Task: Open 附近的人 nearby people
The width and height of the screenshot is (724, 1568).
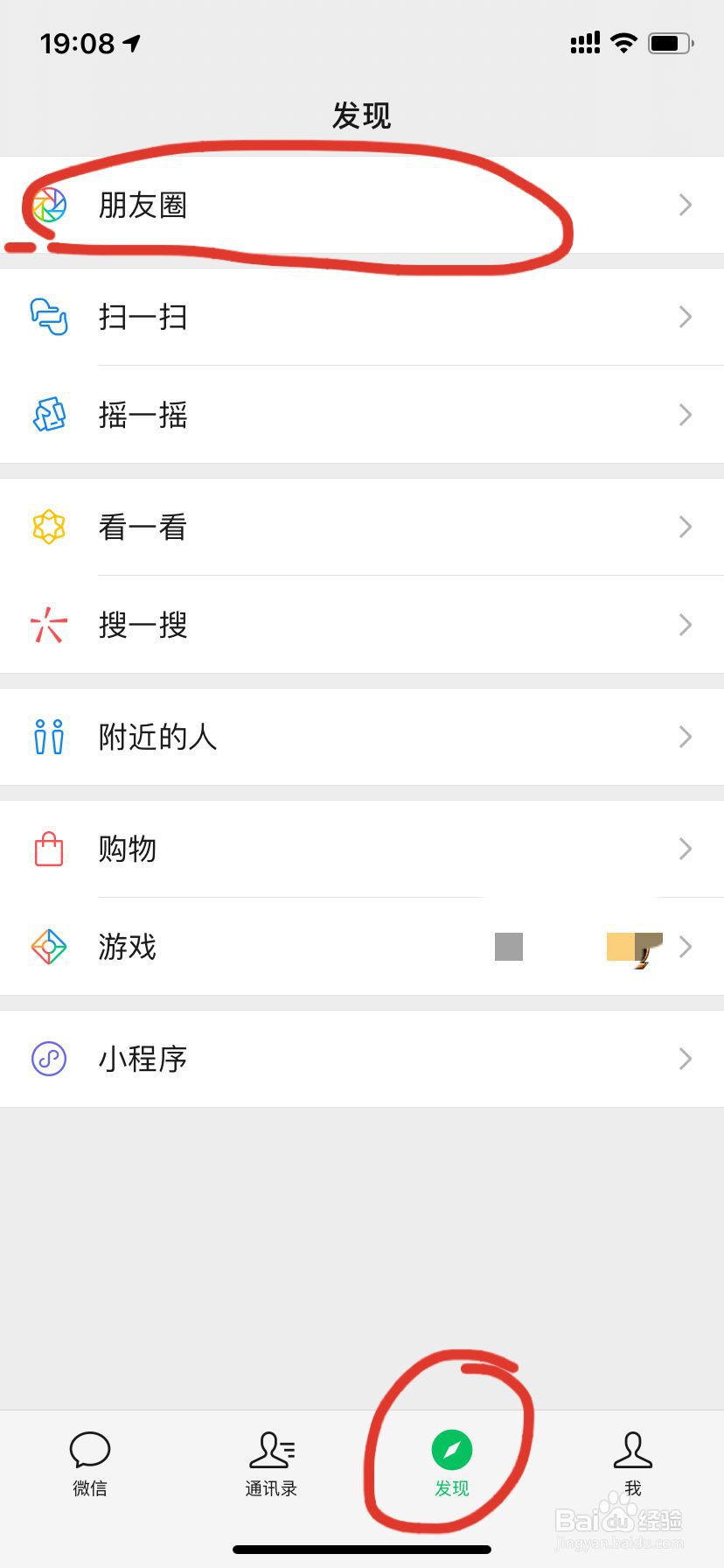Action: coord(362,737)
